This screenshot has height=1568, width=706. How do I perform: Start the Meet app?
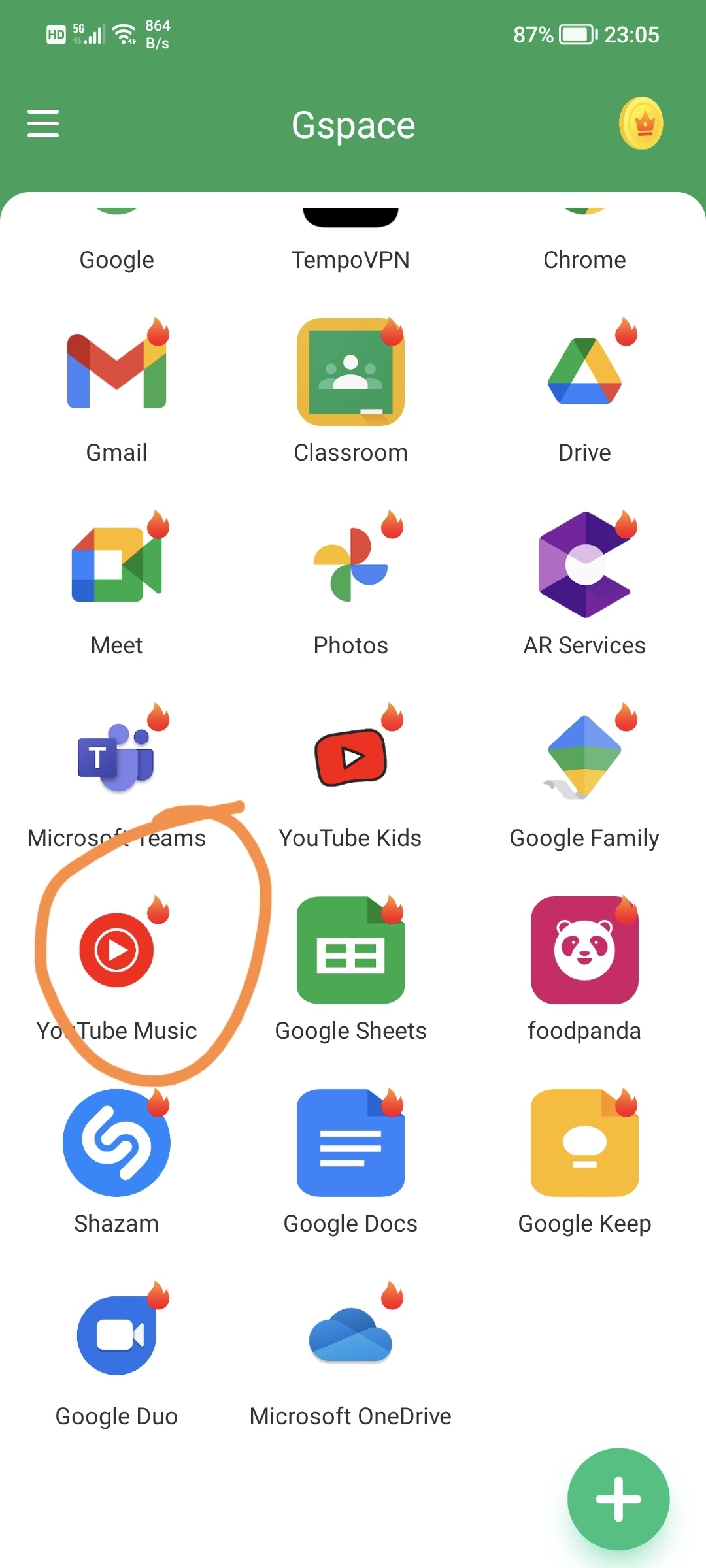pos(116,564)
